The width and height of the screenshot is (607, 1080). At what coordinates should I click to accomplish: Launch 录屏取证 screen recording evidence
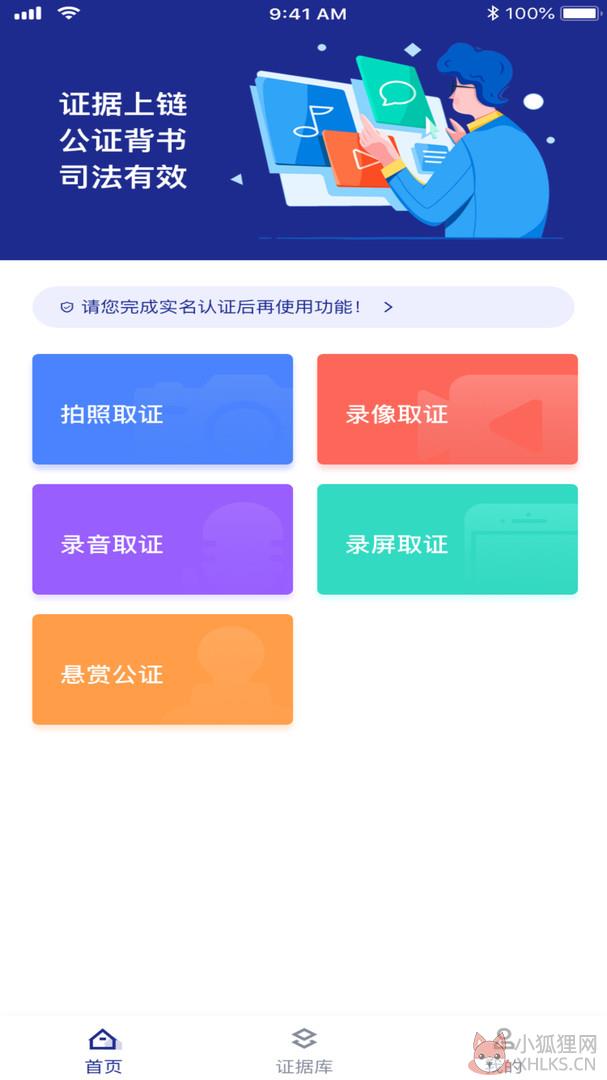tap(447, 539)
